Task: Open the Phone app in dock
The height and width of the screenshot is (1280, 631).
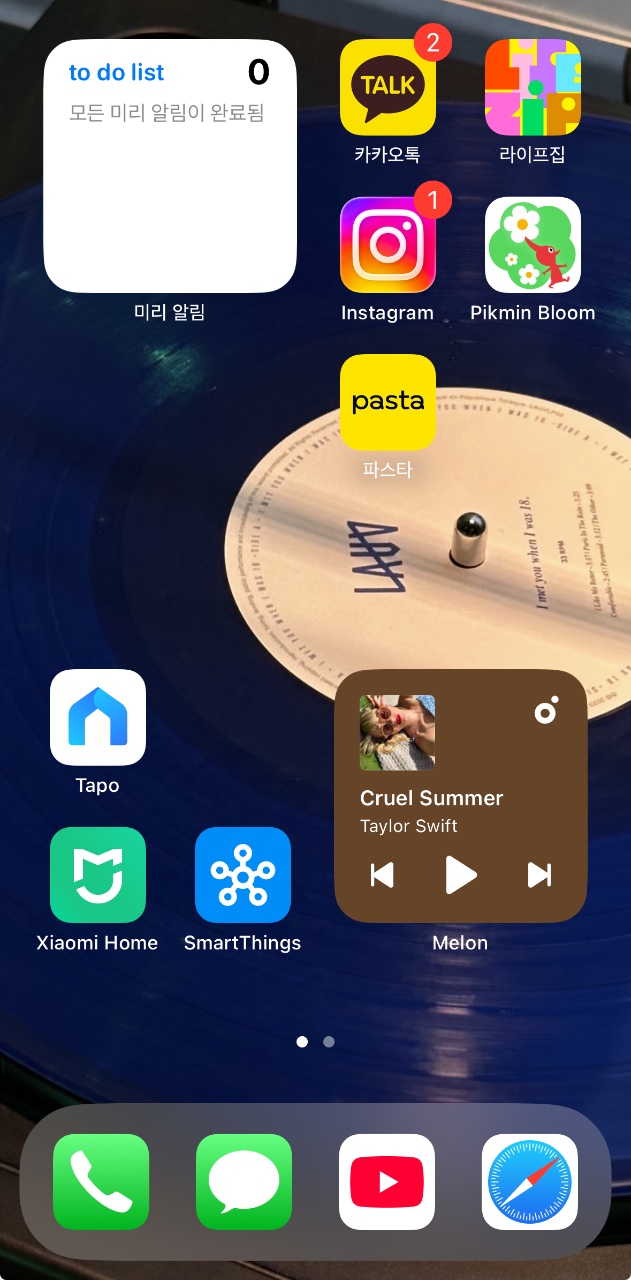Action: [101, 1182]
